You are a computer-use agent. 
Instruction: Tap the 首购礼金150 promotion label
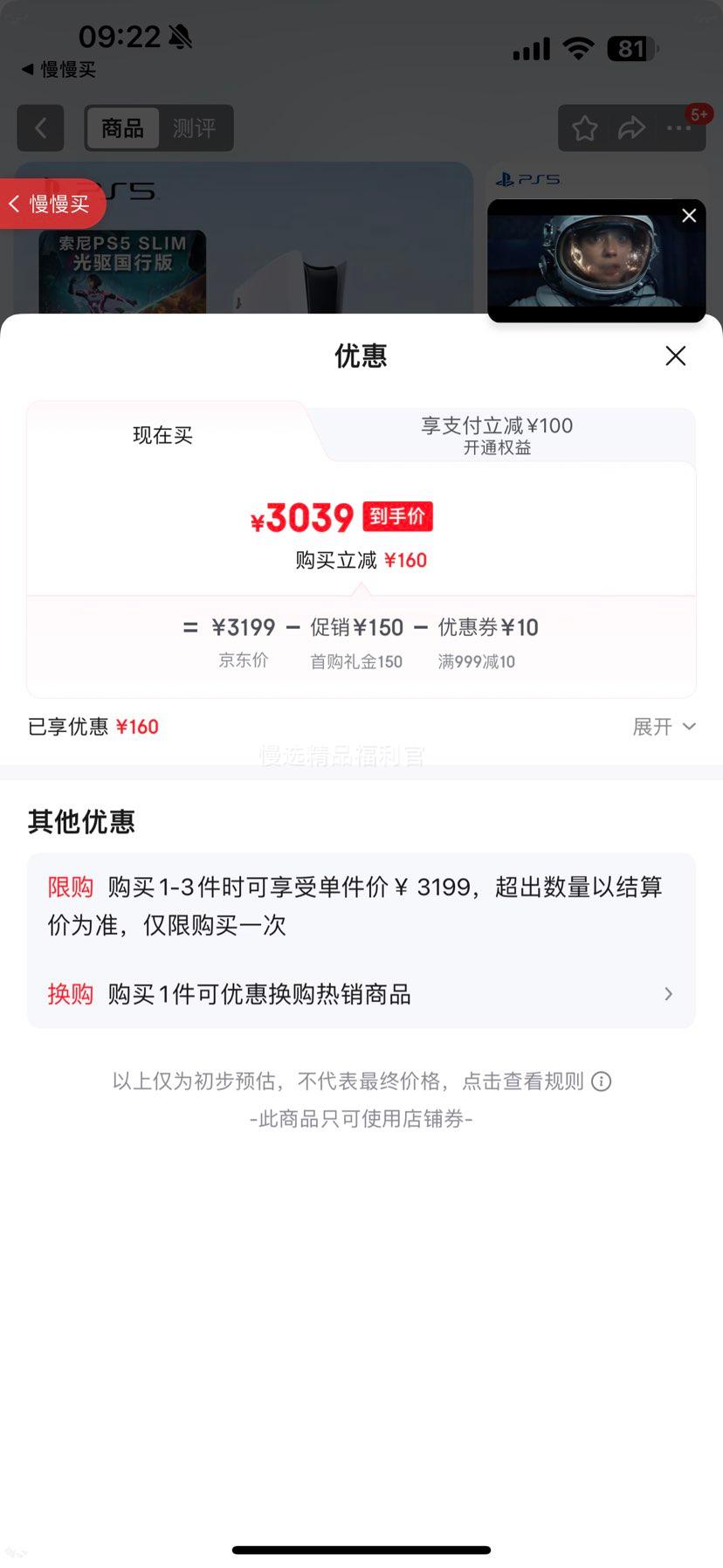356,661
